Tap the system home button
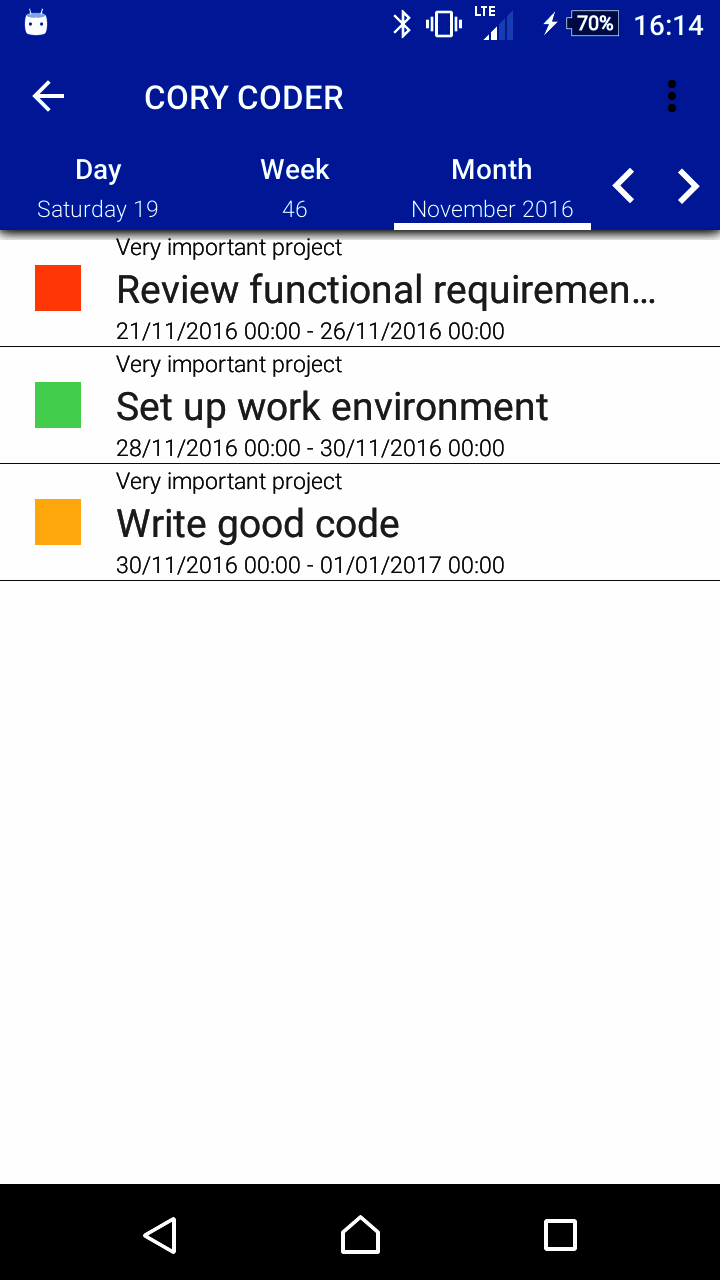The height and width of the screenshot is (1280, 720). (360, 1235)
